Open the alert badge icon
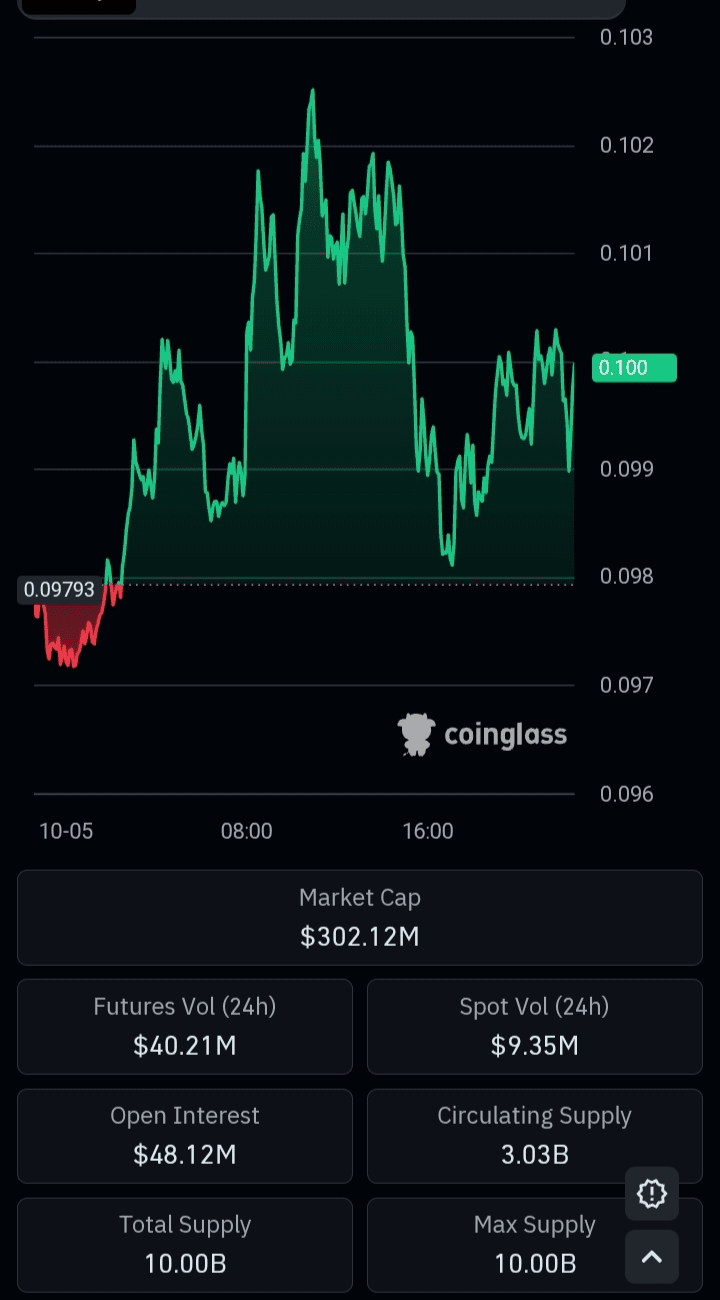Viewport: 720px width, 1300px height. [x=652, y=1193]
